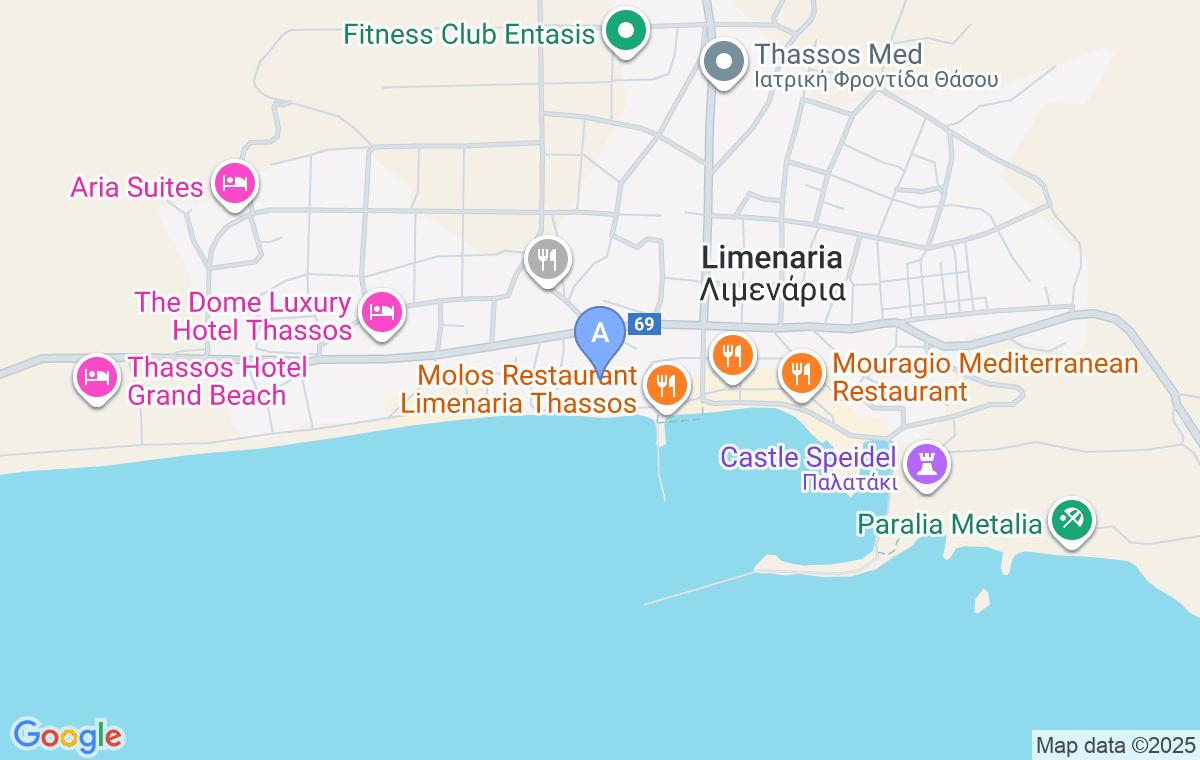Open the Castle Speidel landmark marker
Viewport: 1200px width, 760px height.
[x=926, y=464]
